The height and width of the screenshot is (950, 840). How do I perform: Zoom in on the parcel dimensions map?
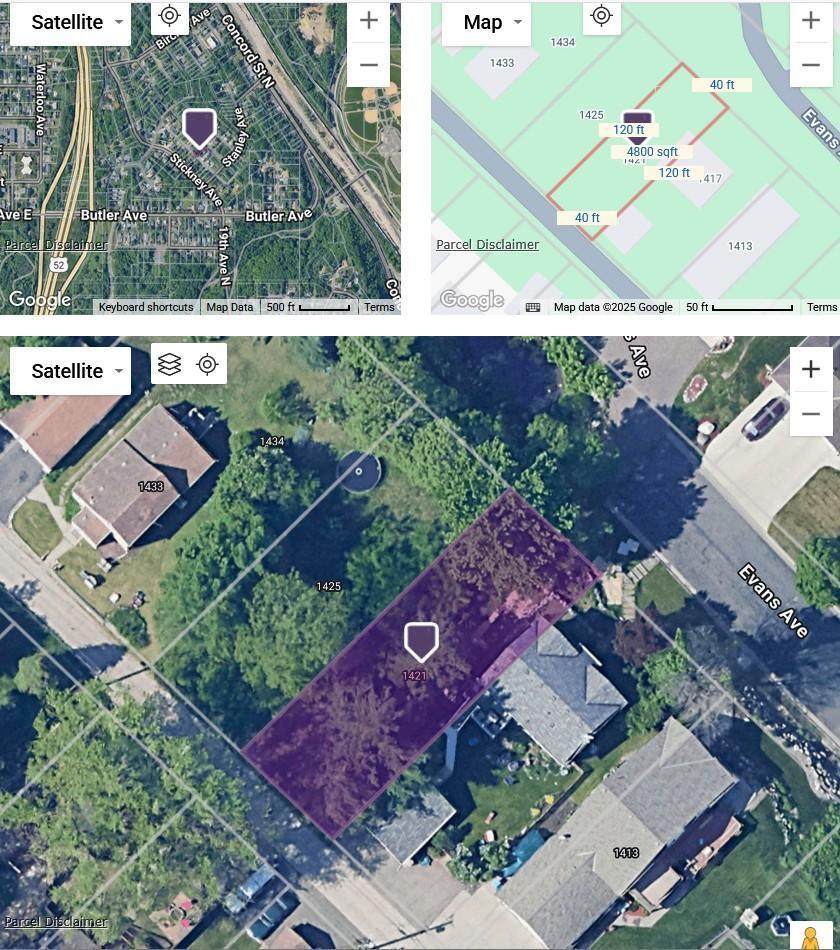(810, 21)
